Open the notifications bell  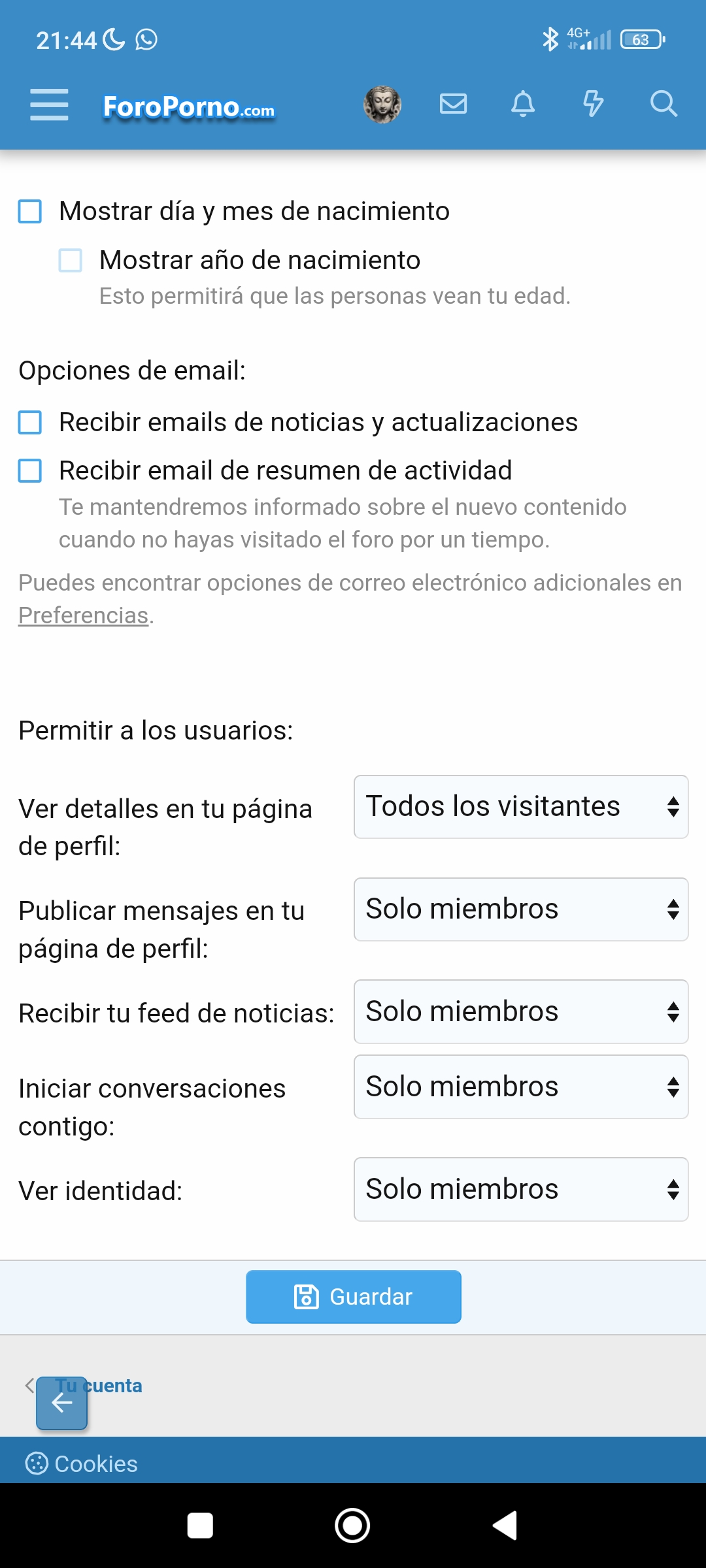(x=523, y=104)
